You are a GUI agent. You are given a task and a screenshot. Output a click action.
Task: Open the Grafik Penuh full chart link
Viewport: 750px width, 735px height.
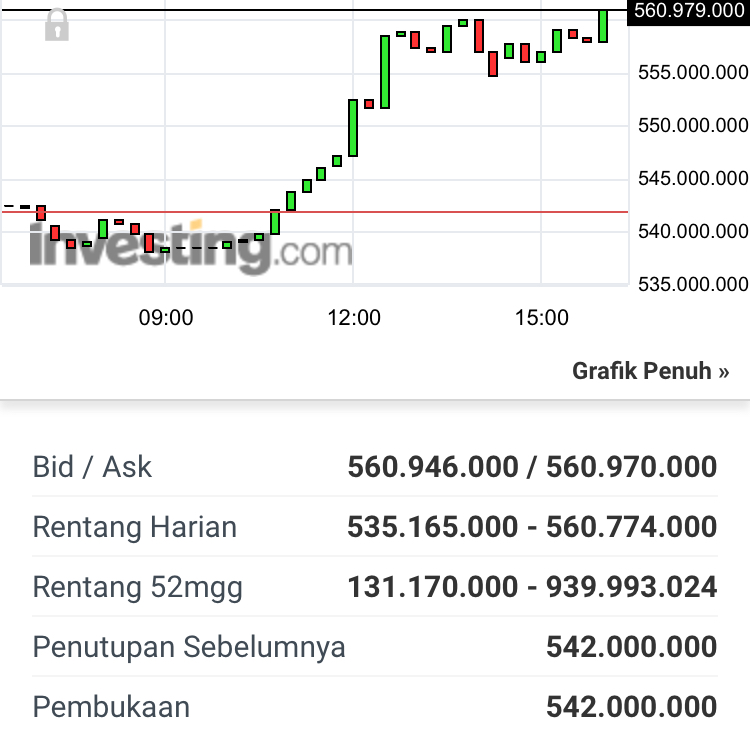(x=650, y=371)
